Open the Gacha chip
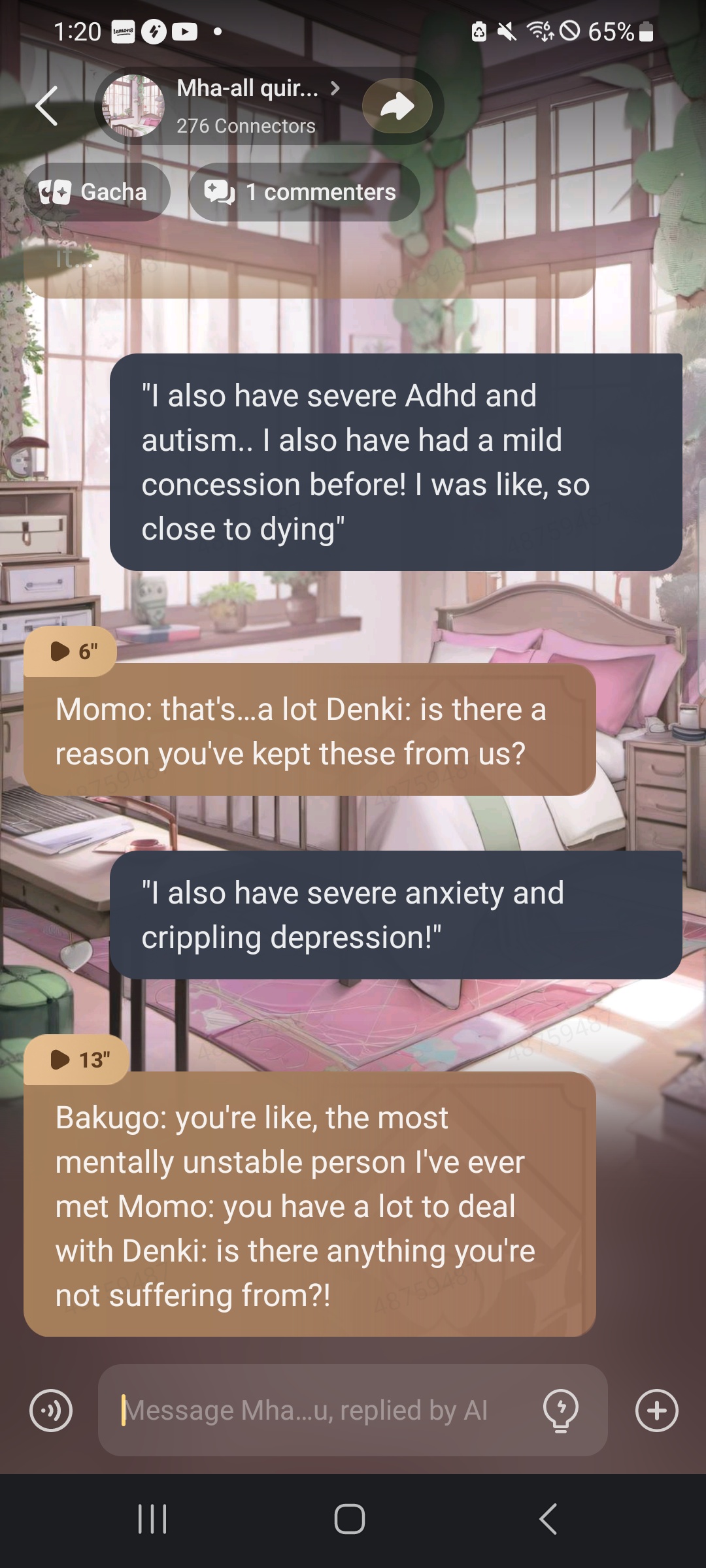Image resolution: width=706 pixels, height=1568 pixels. tap(96, 192)
